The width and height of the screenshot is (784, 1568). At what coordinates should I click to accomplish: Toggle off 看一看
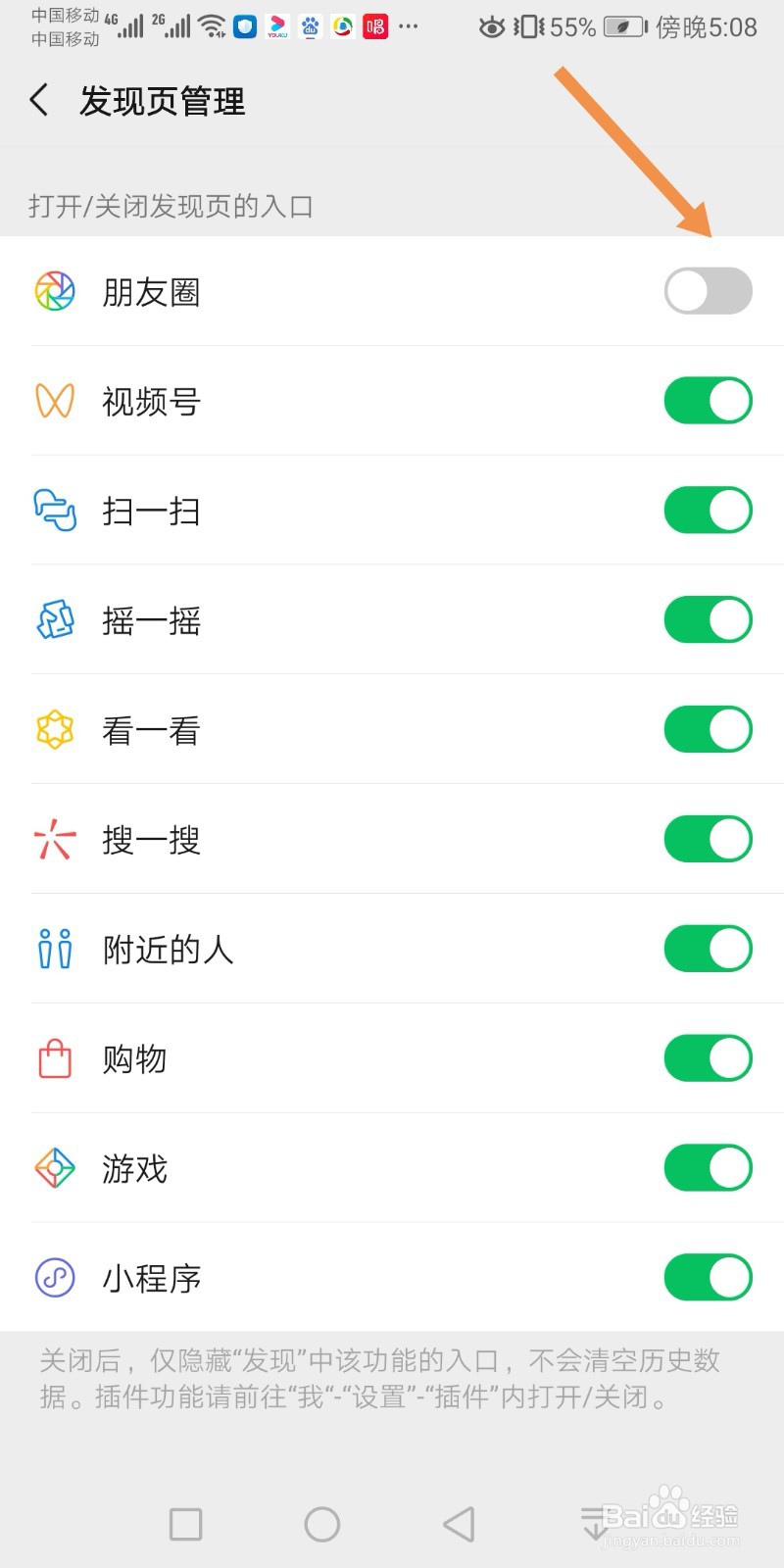tap(709, 730)
